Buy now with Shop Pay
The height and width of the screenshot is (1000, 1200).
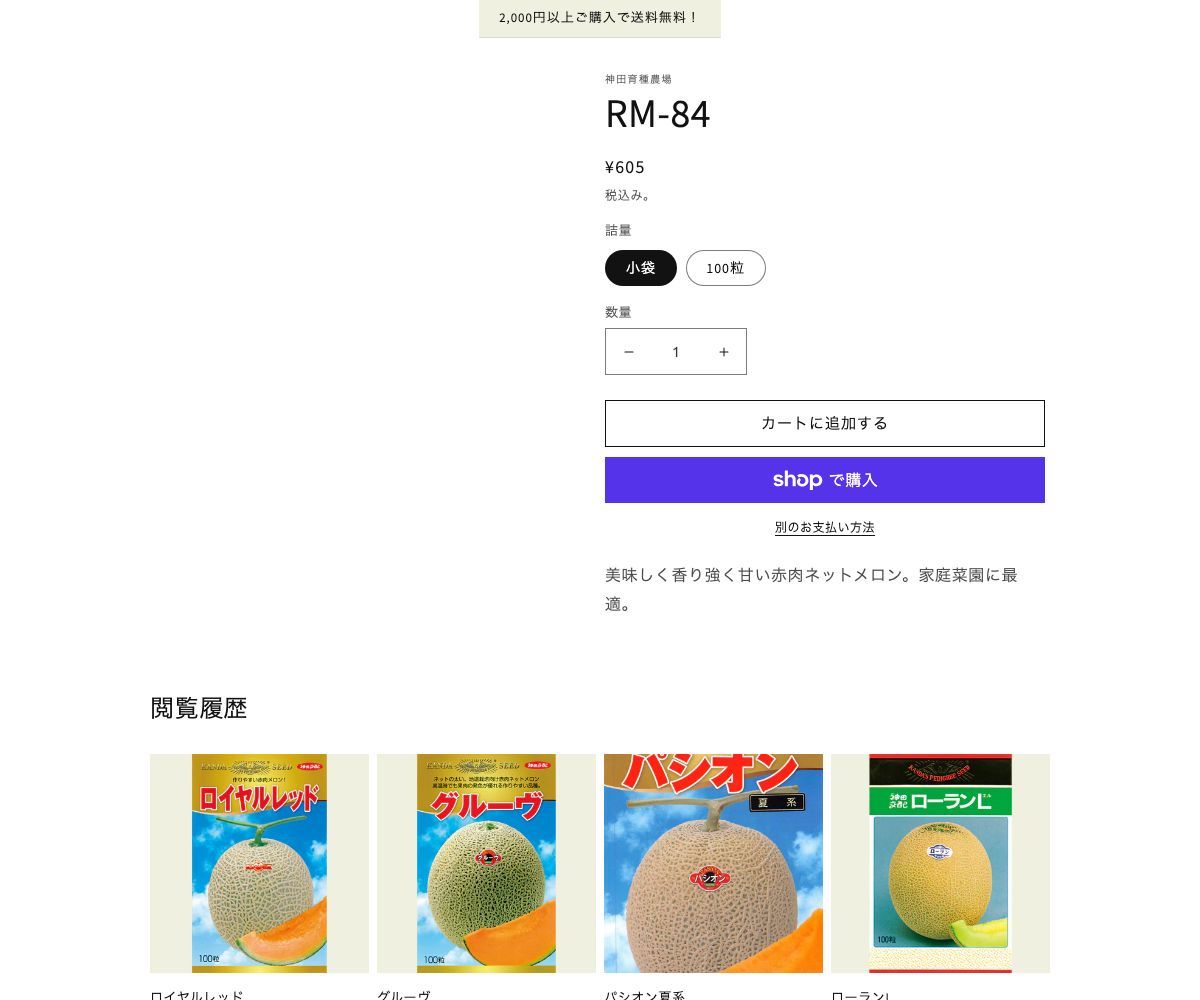[x=824, y=480]
